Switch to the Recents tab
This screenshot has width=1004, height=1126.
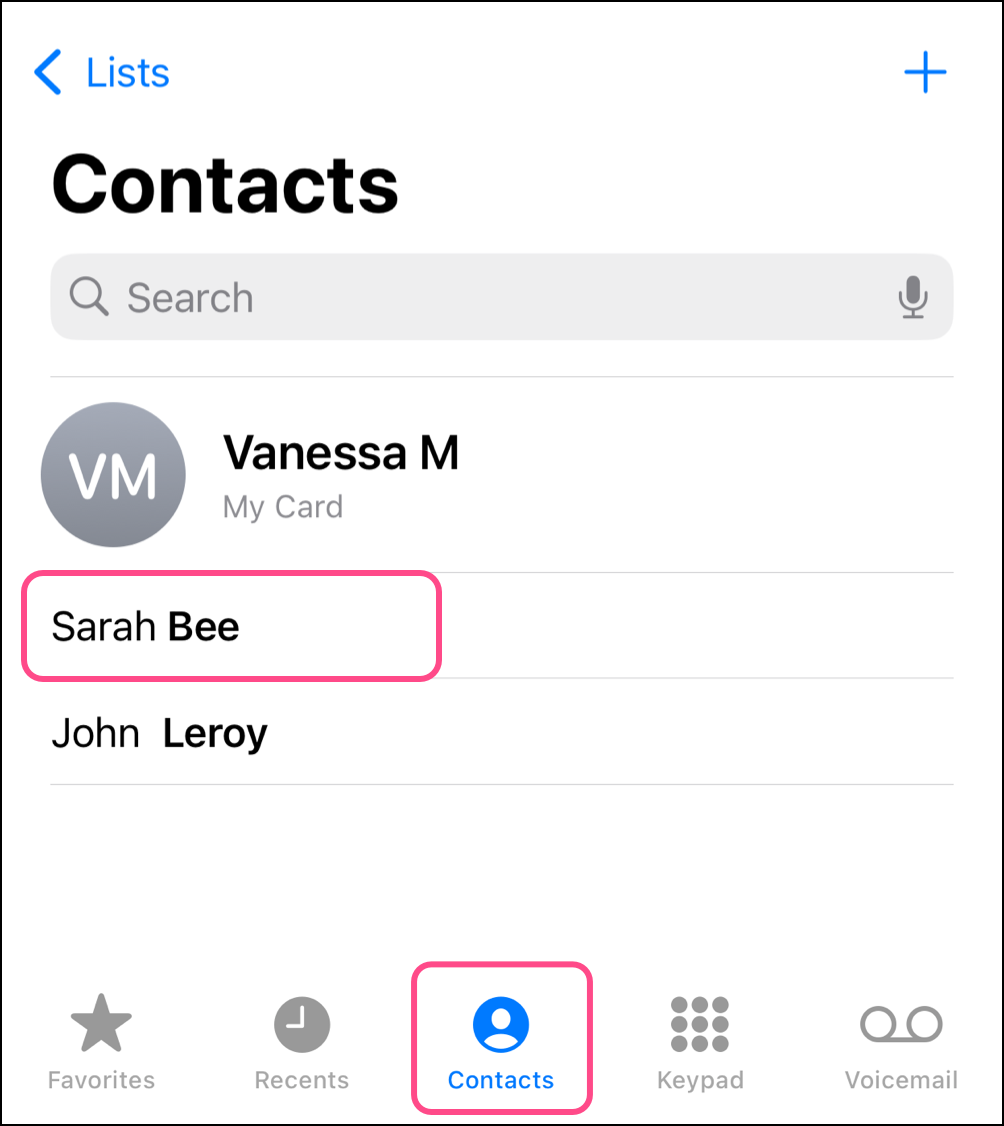pos(301,1042)
